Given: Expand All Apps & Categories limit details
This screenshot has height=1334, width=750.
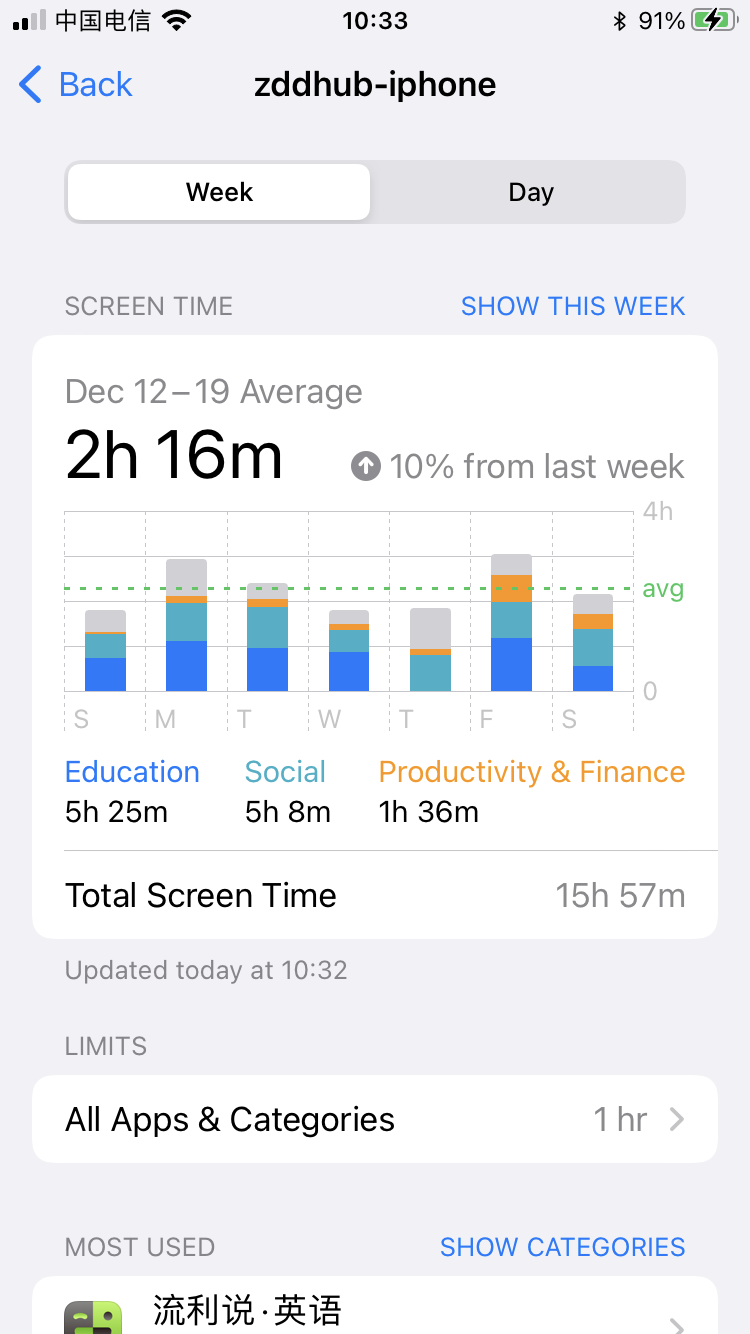Looking at the screenshot, I should tap(375, 1119).
